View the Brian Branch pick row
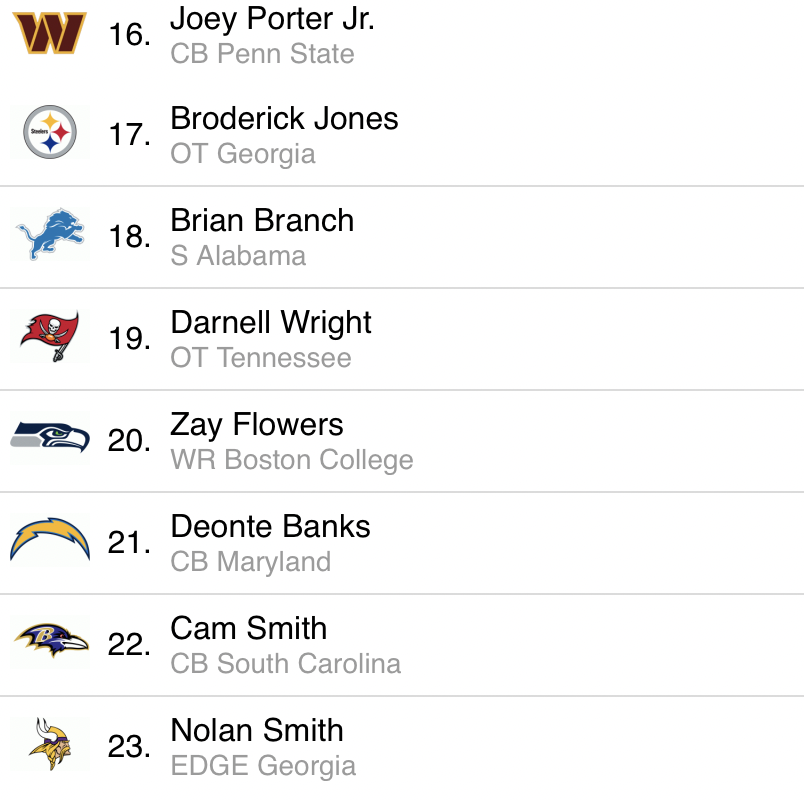804x800 pixels. tap(262, 236)
